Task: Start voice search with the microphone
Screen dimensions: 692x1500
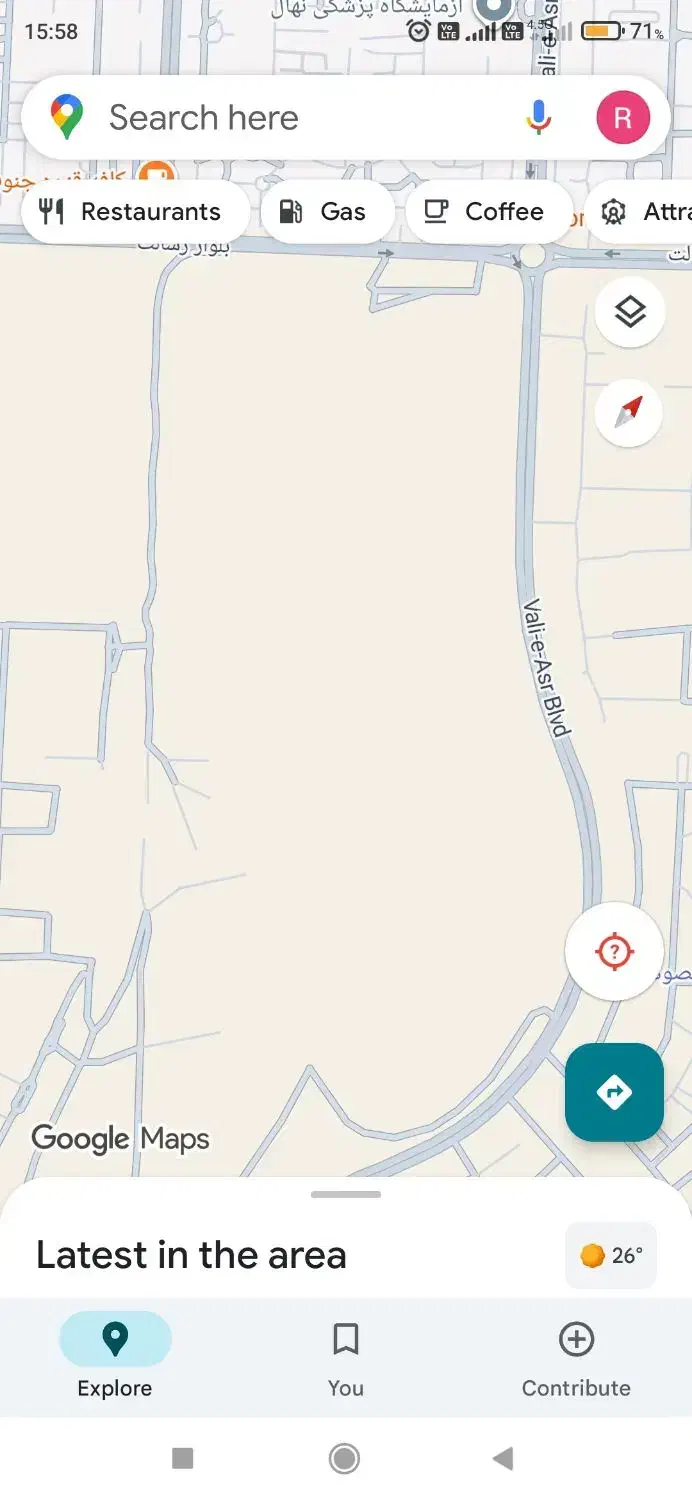Action: coord(538,118)
